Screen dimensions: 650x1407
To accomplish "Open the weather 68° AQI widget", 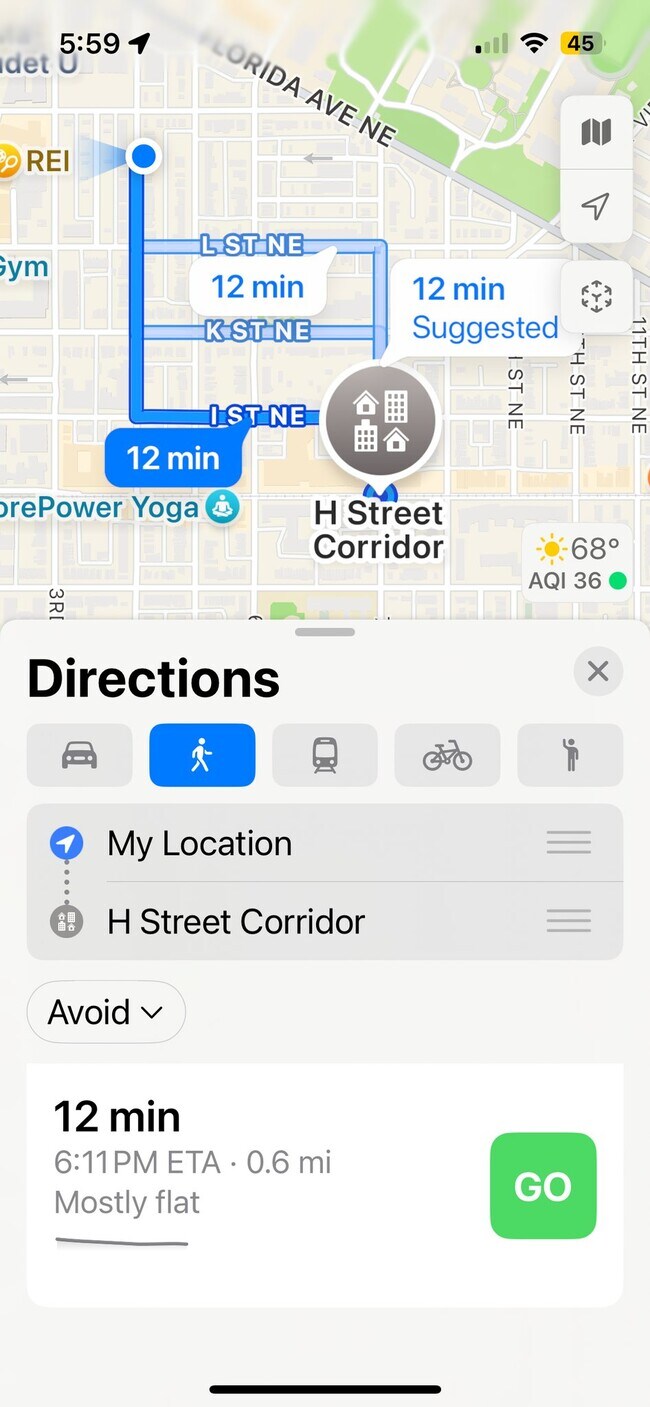I will tap(578, 563).
